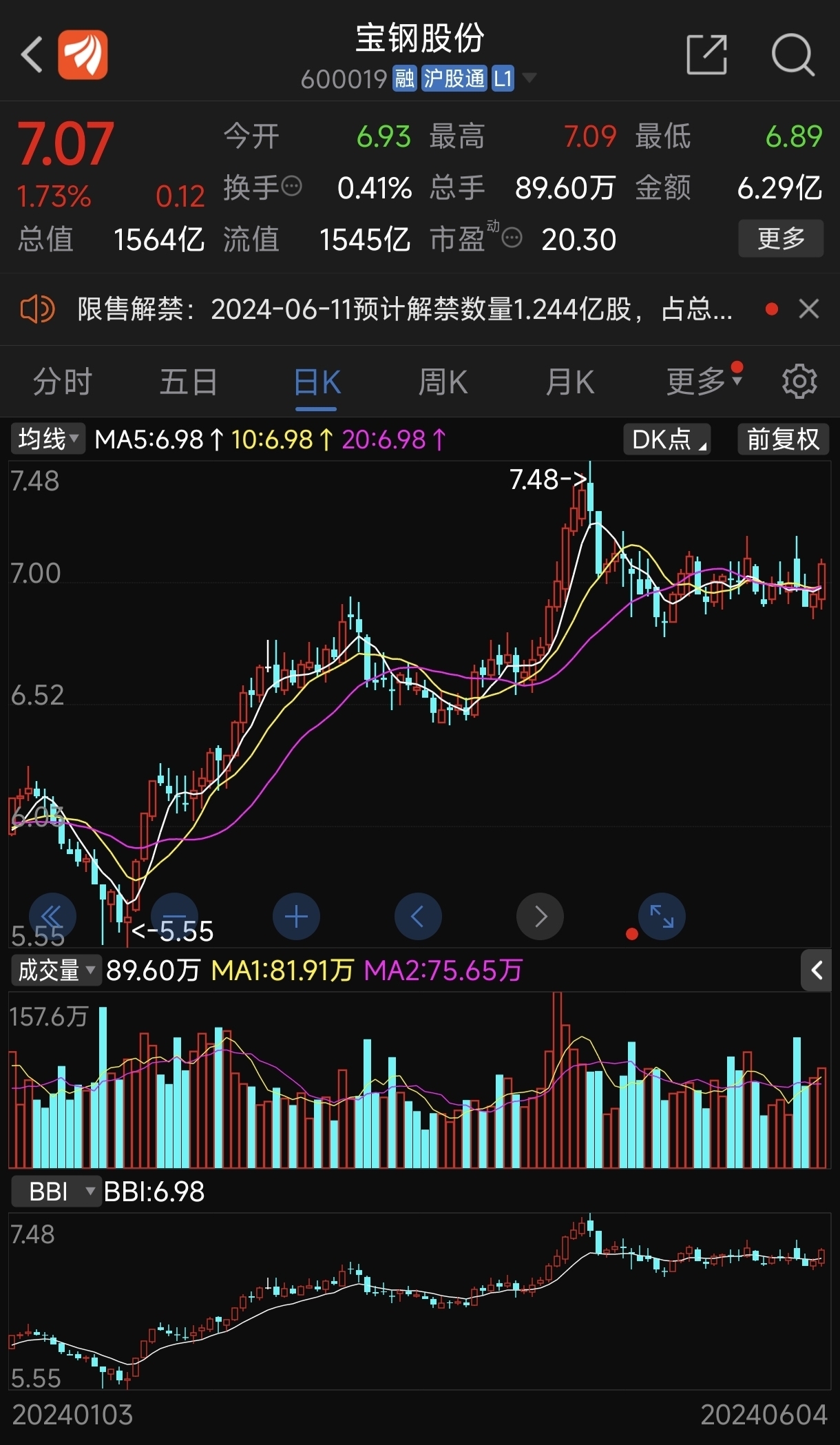Open chart settings gear
Screen dimensions: 840x1445
tap(799, 382)
